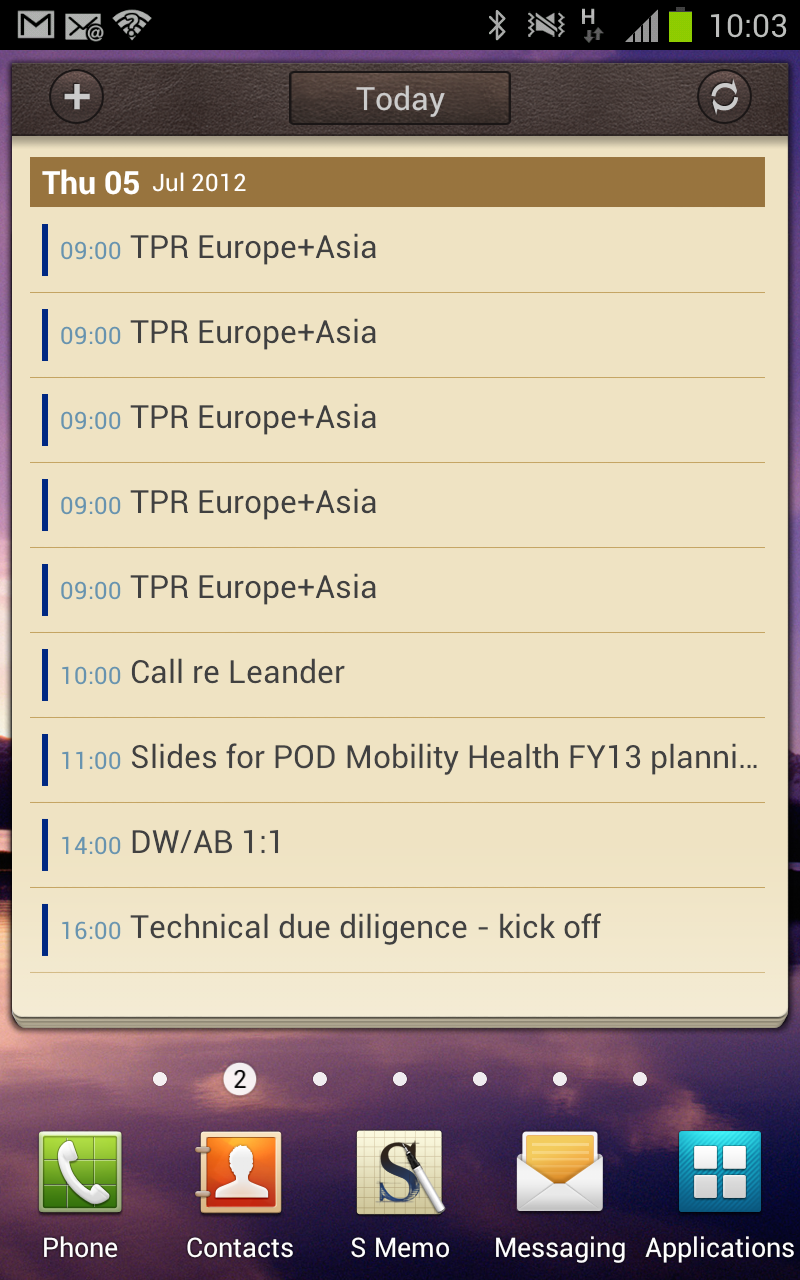Screen dimensions: 800x1280
Task: Open the 10:00 Call re Leander event
Action: tap(398, 674)
